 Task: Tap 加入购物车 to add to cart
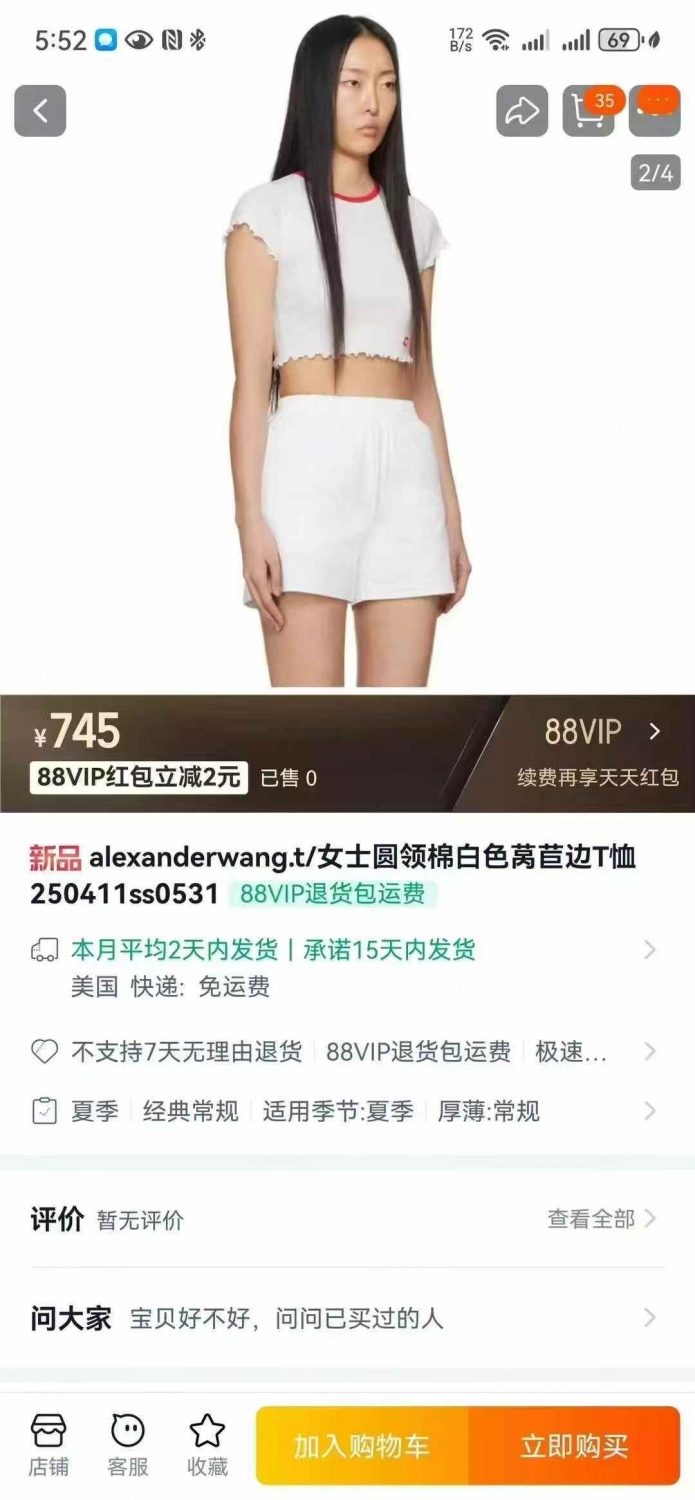click(x=362, y=1446)
